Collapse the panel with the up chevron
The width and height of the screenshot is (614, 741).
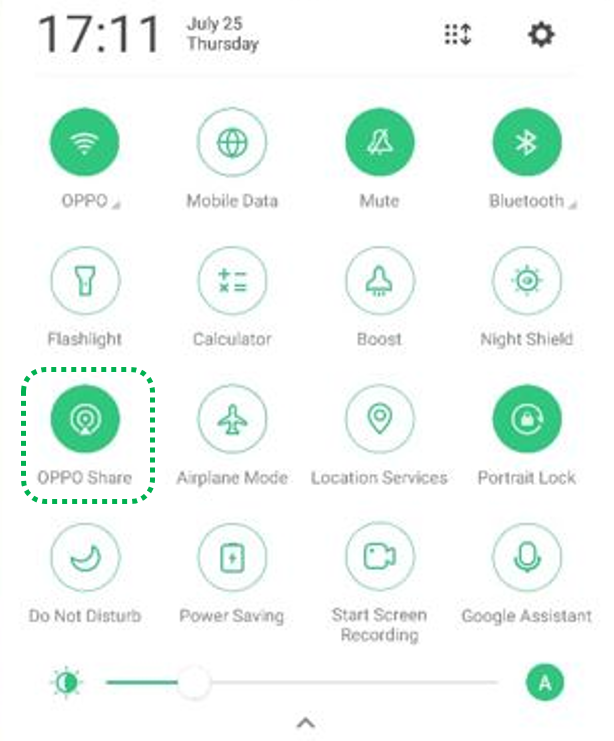tap(307, 722)
